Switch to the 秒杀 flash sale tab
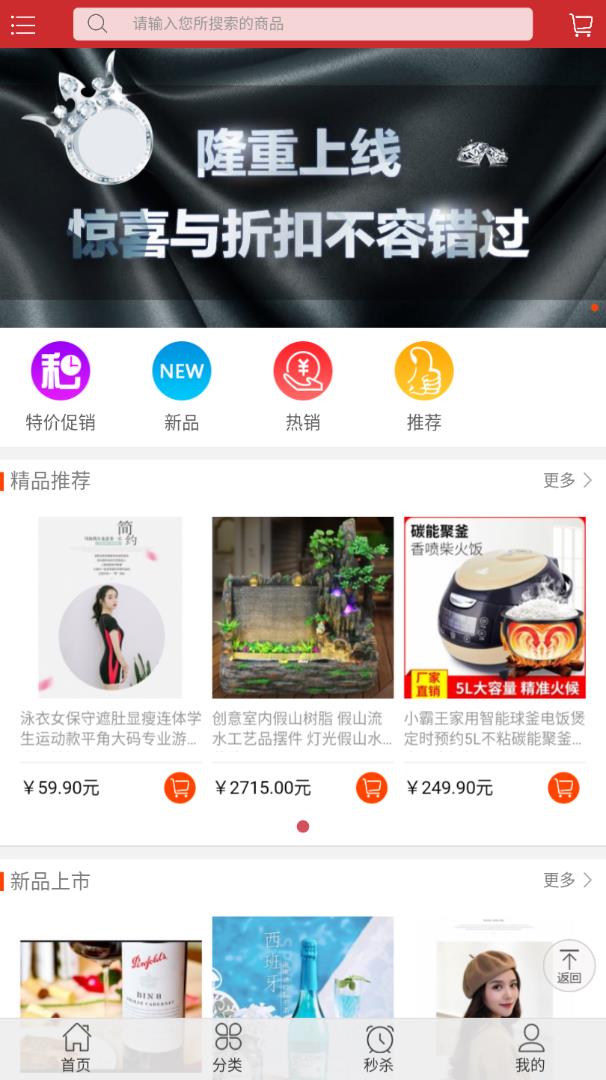Image resolution: width=606 pixels, height=1080 pixels. (379, 1048)
